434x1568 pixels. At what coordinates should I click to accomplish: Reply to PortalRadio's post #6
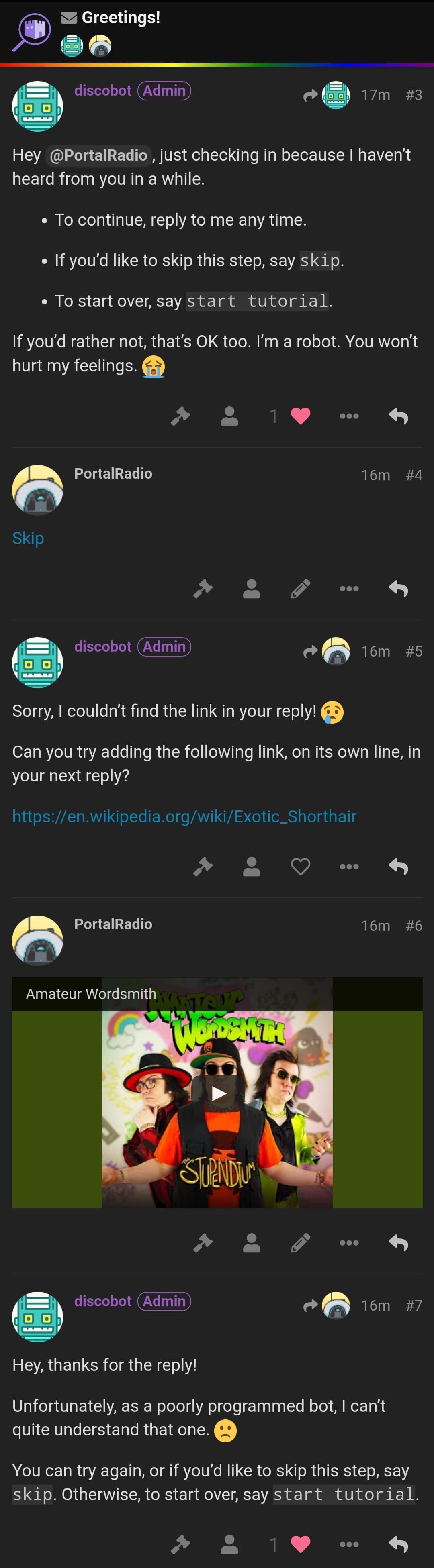[x=398, y=1242]
